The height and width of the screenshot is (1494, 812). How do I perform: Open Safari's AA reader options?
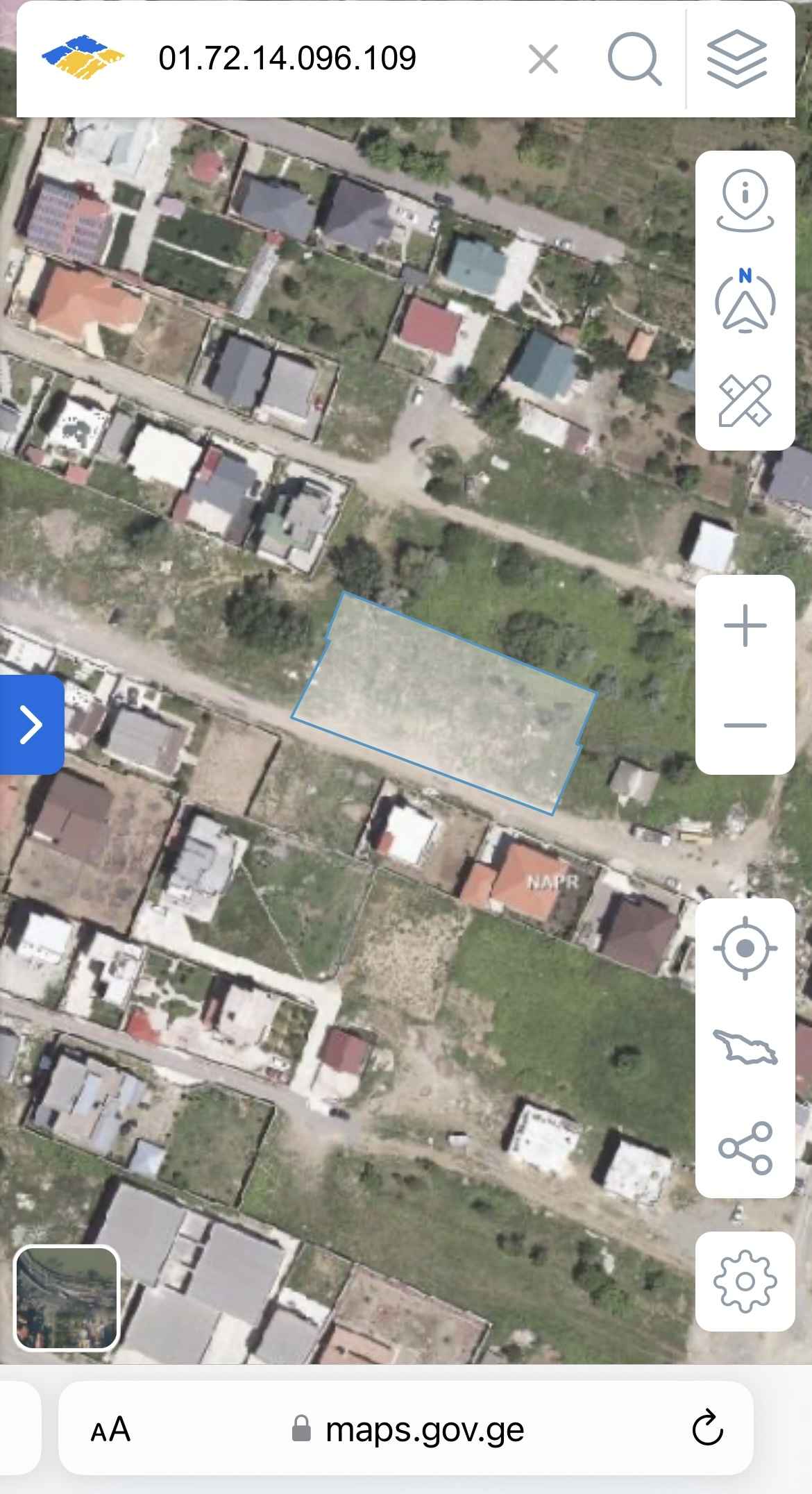click(x=110, y=1430)
